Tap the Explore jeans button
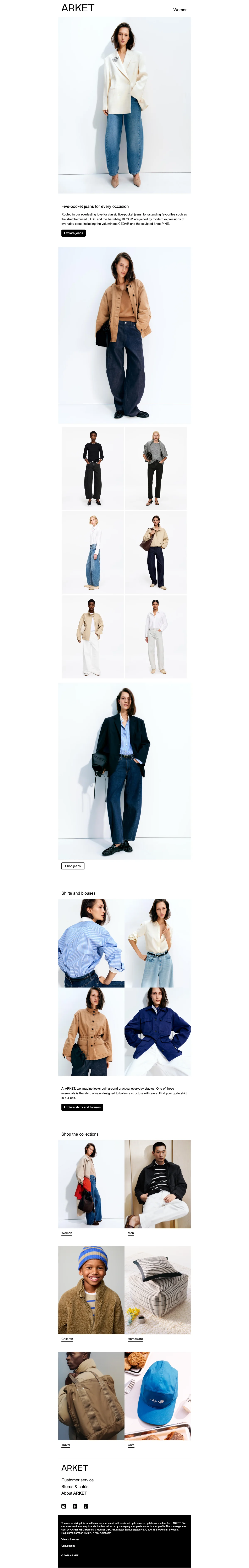This screenshot has width=249, height=1568. [73, 233]
